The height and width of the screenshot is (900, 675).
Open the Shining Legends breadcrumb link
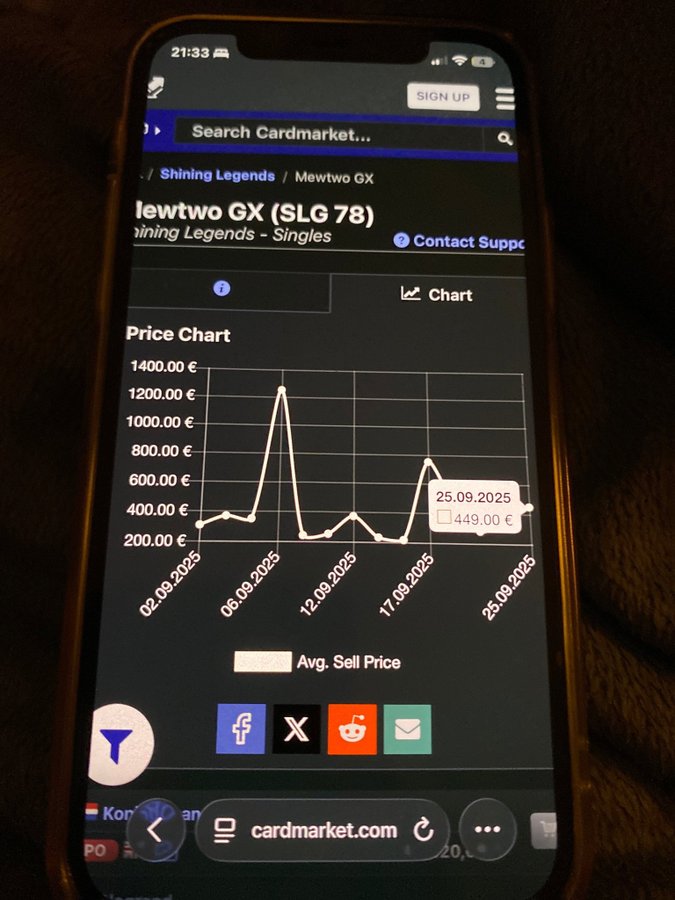[217, 175]
